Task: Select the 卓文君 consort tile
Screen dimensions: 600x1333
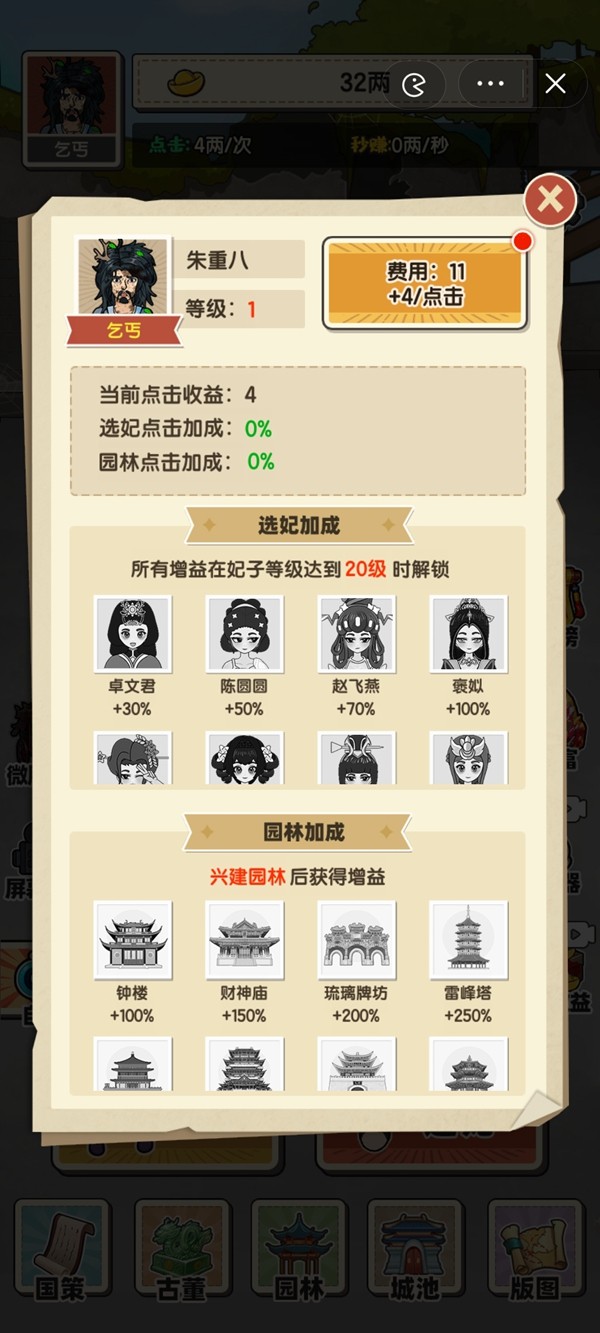Action: [x=132, y=635]
